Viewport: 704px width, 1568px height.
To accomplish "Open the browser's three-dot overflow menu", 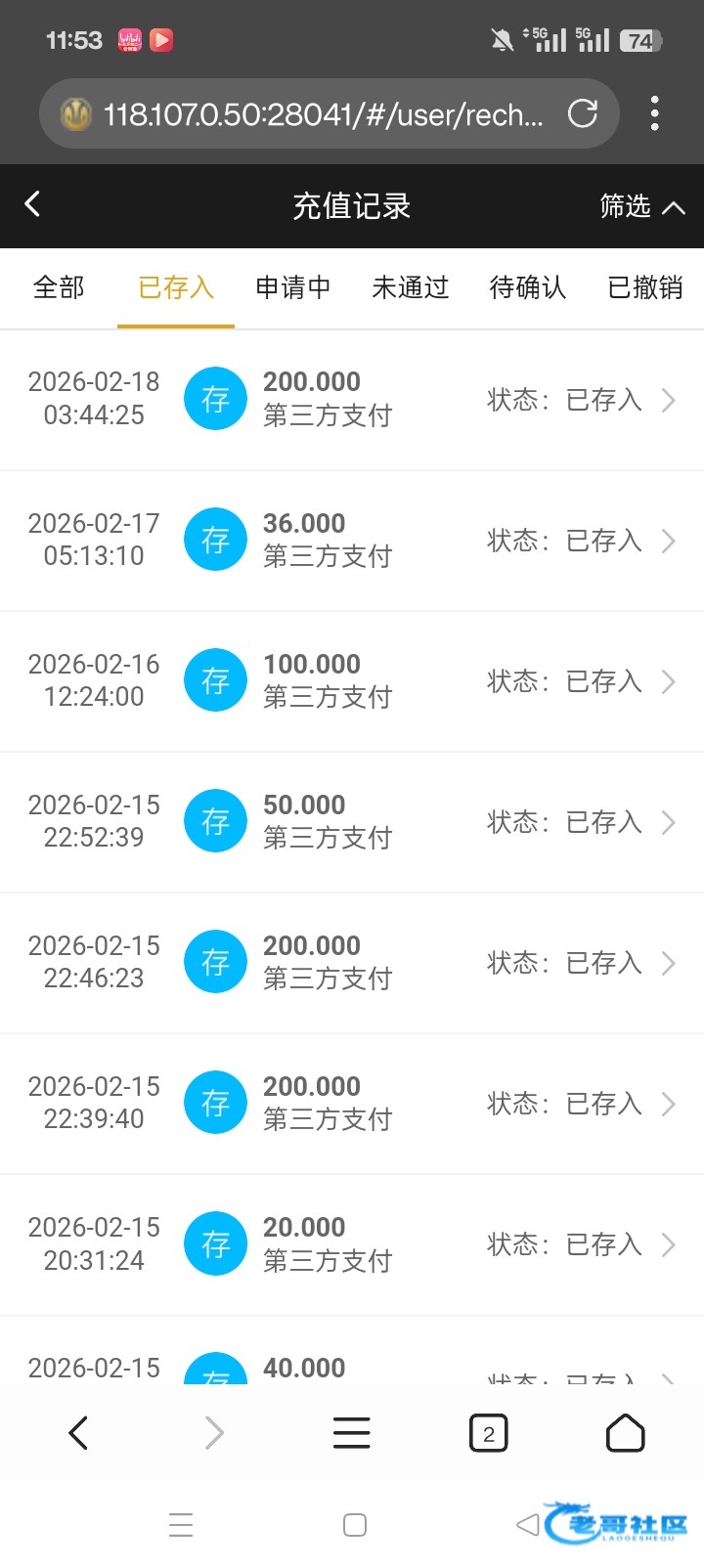I will (655, 114).
